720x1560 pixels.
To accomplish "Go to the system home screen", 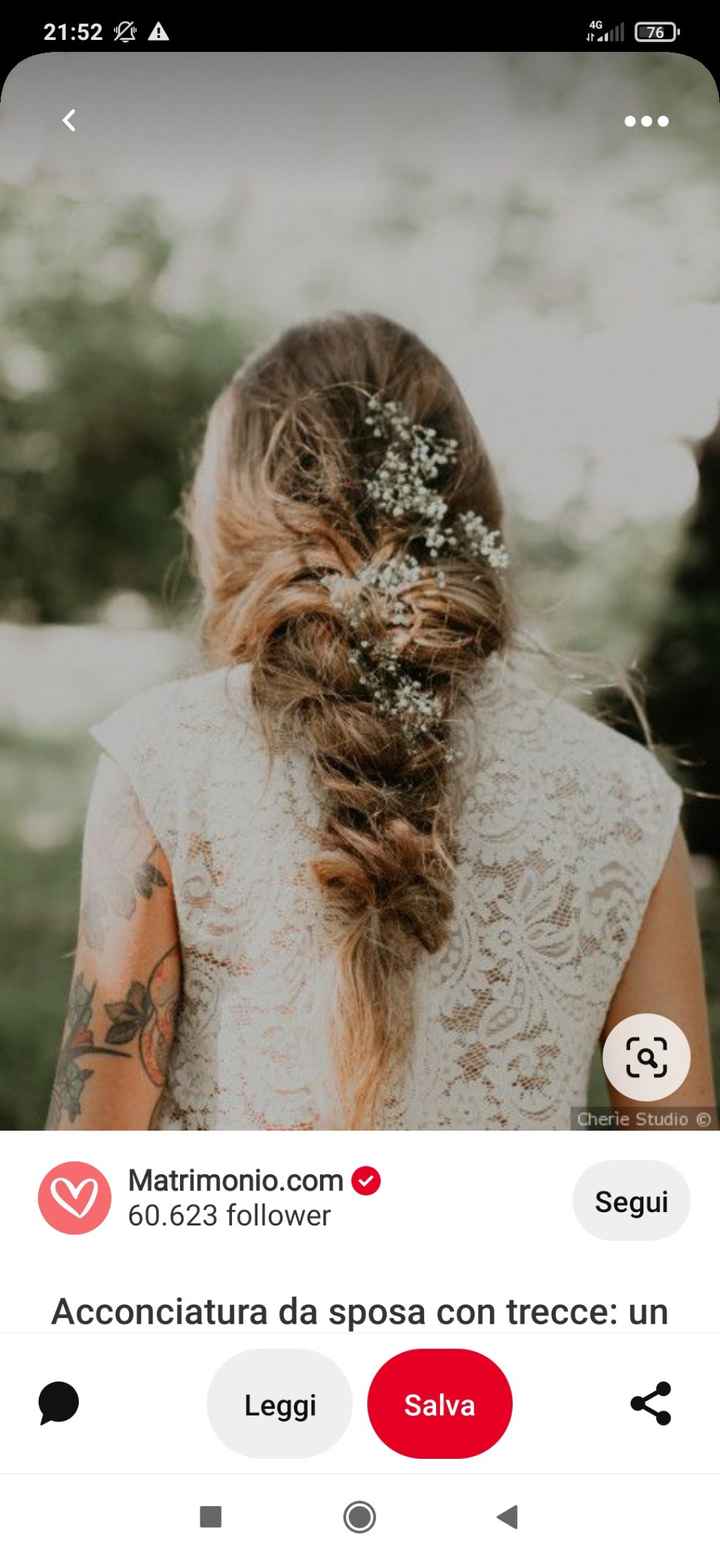I will [360, 1517].
